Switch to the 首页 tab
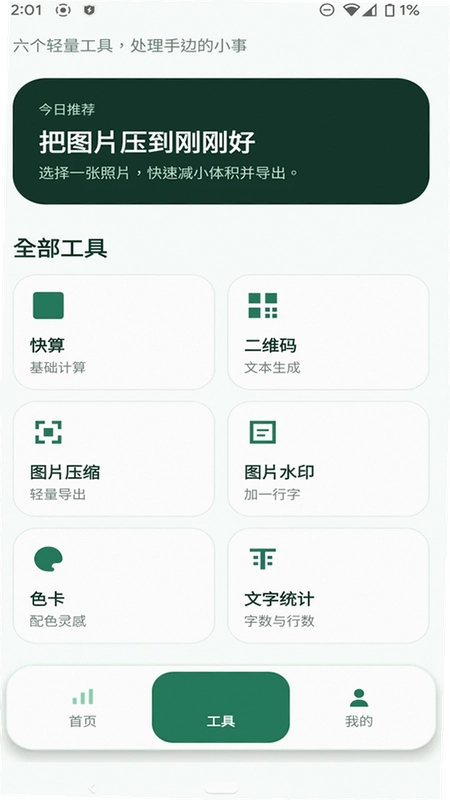450x800 pixels. (83, 707)
